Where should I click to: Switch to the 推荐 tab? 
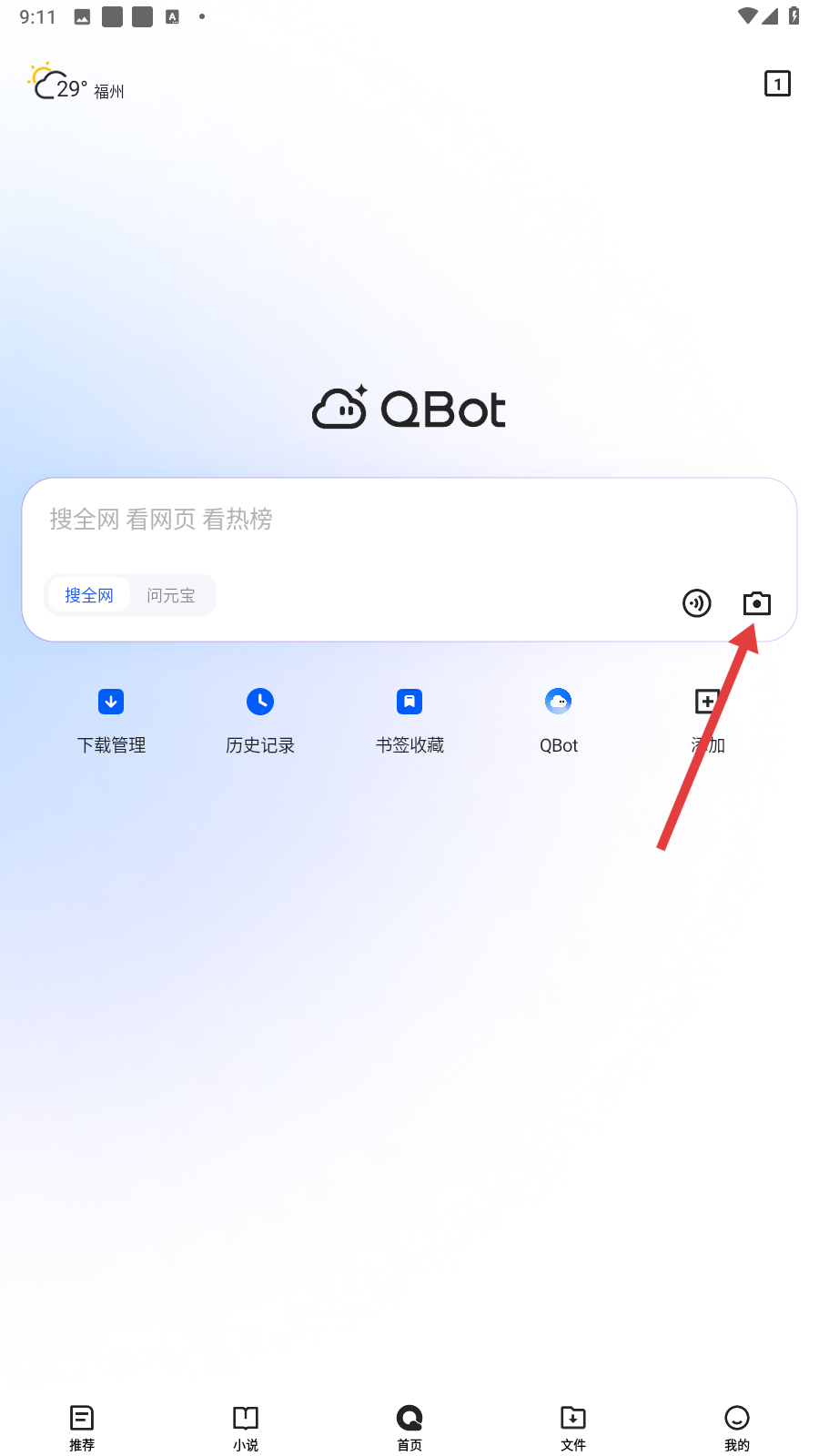point(82,1428)
